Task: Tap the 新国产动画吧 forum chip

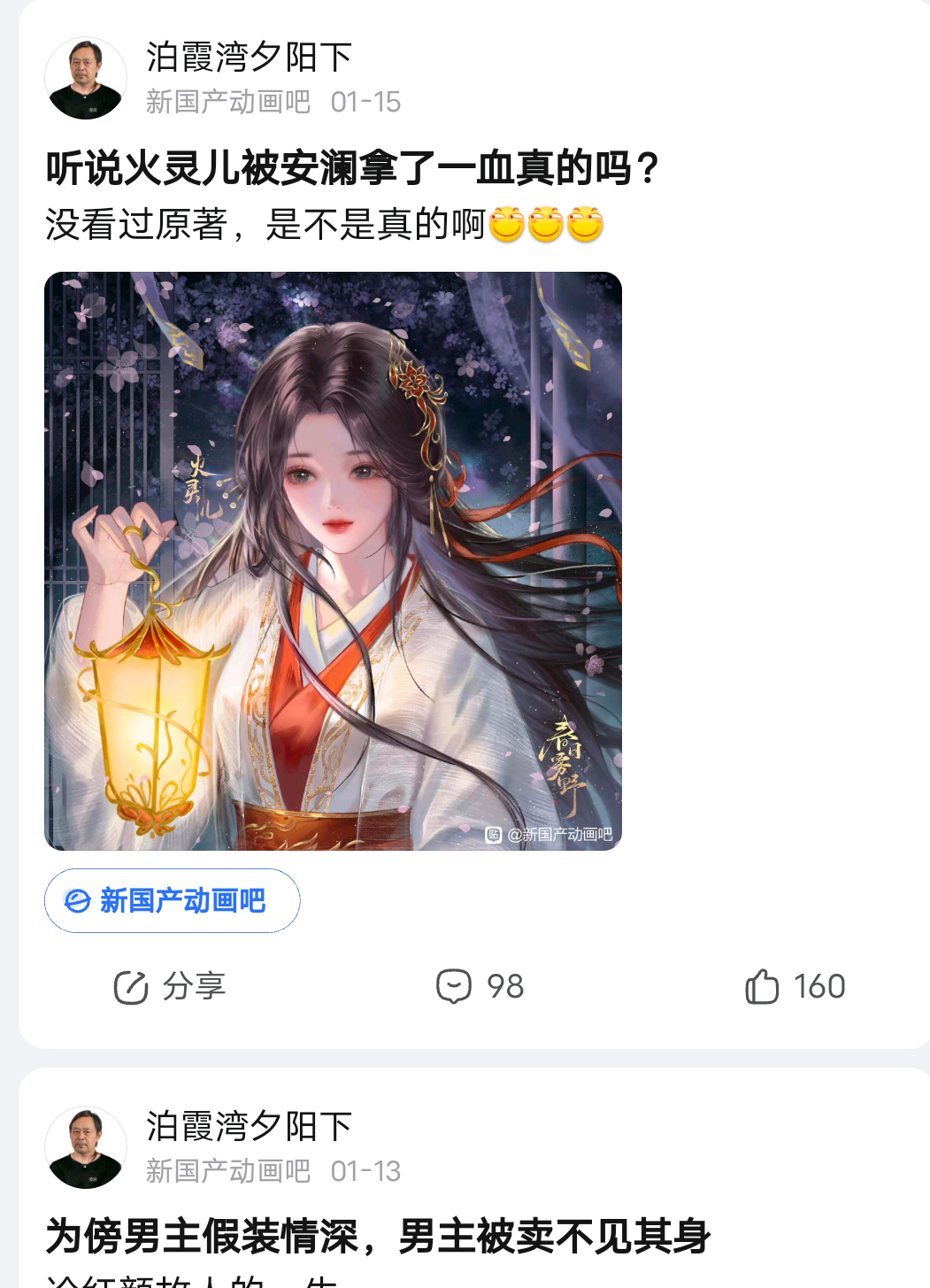Action: (x=173, y=900)
